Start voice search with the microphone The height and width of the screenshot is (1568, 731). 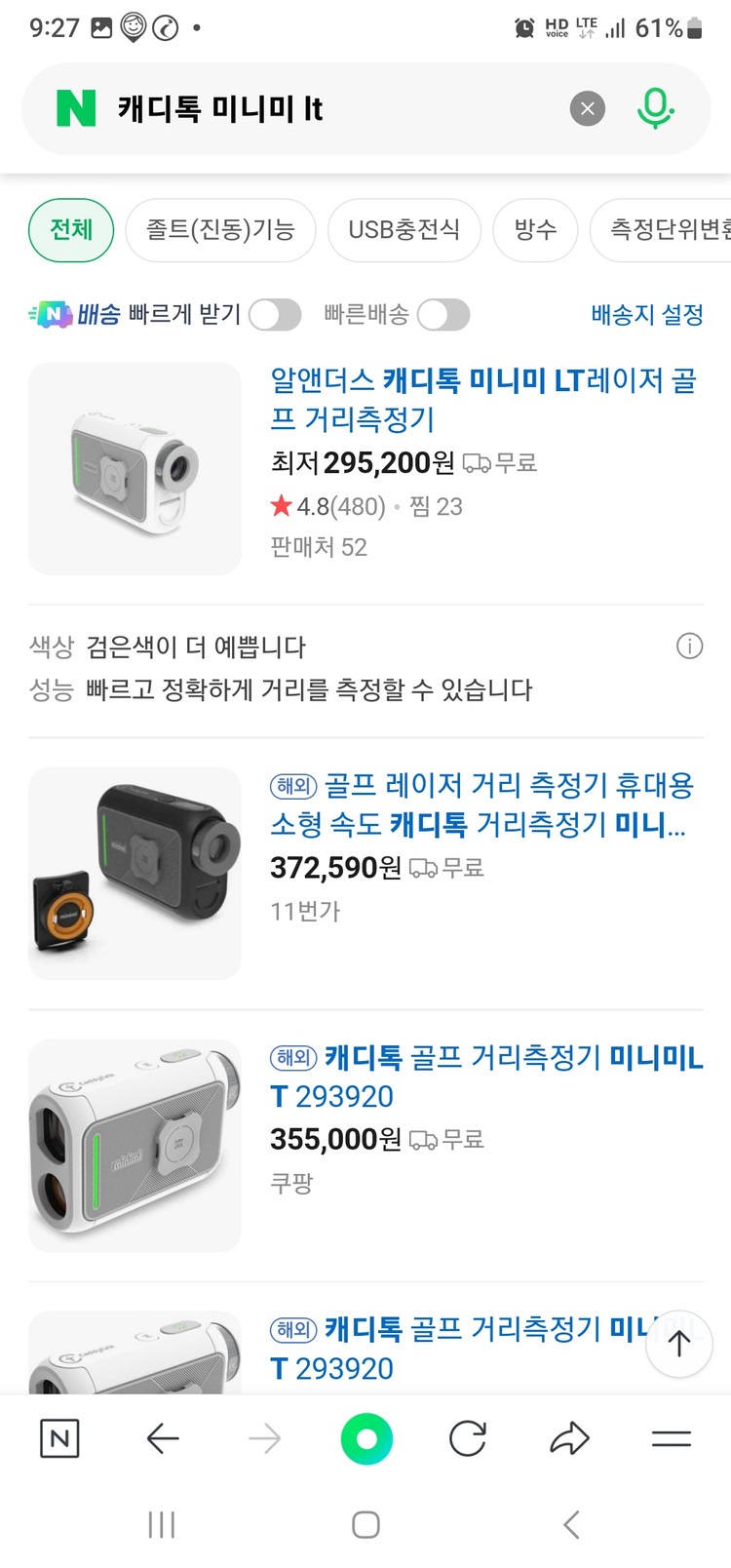point(655,108)
